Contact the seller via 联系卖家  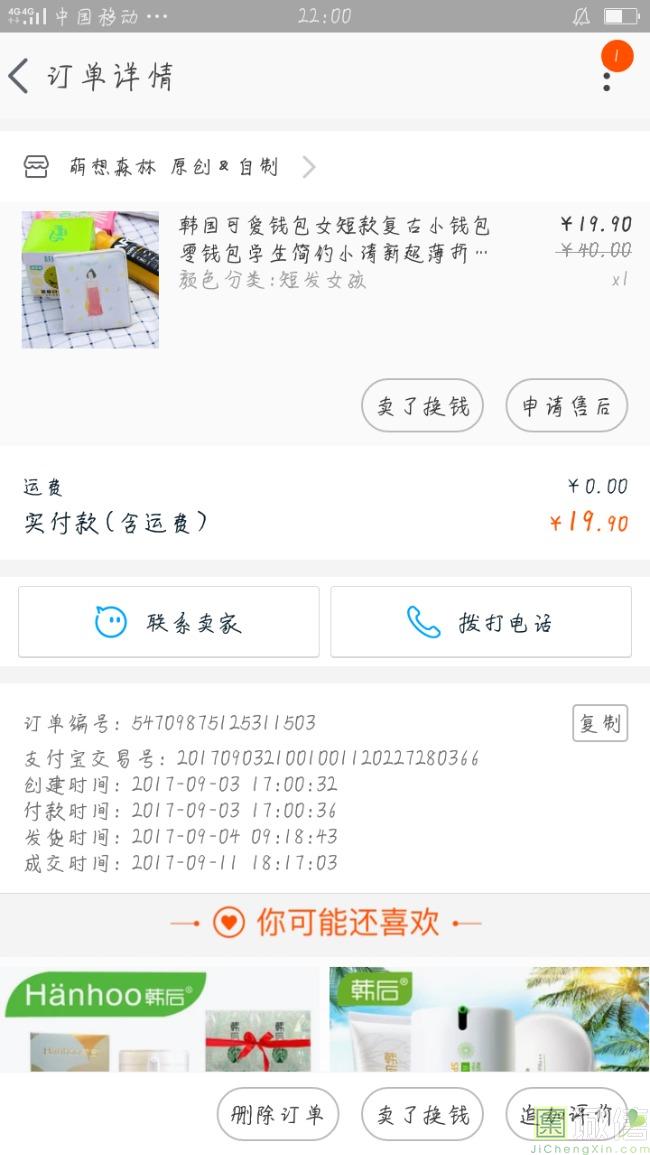pos(169,622)
